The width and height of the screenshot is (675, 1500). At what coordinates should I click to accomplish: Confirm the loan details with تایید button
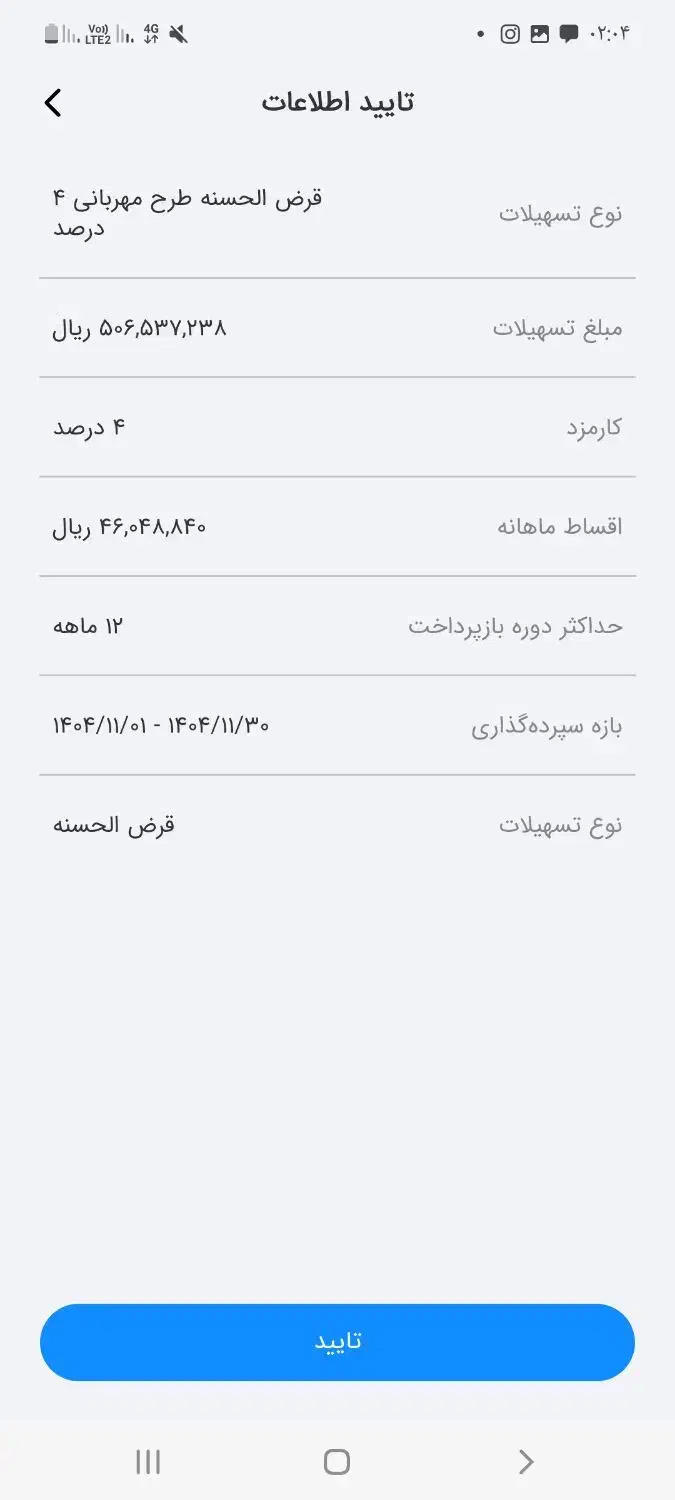337,1342
